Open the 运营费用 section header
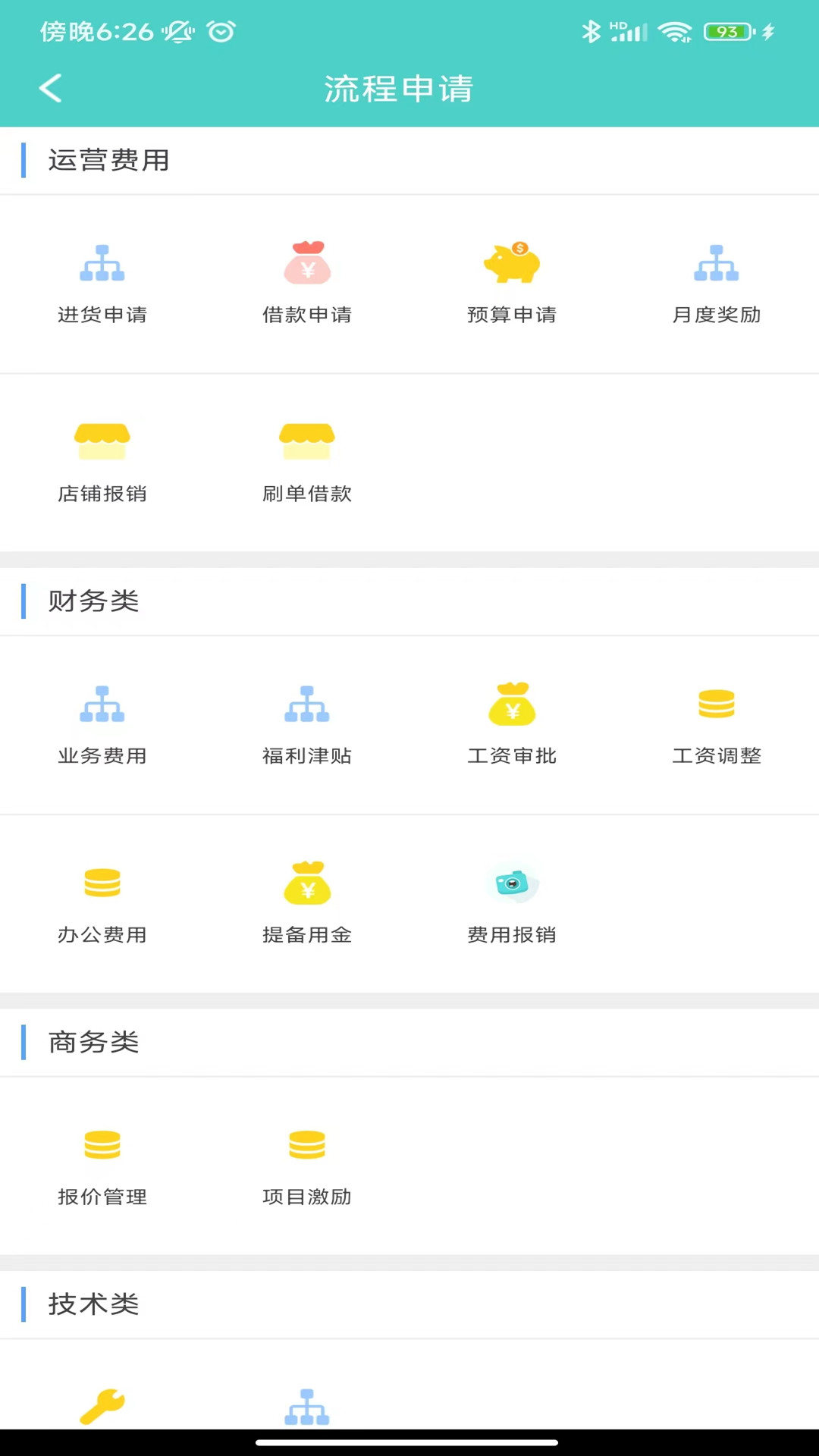Image resolution: width=819 pixels, height=1456 pixels. pos(108,160)
